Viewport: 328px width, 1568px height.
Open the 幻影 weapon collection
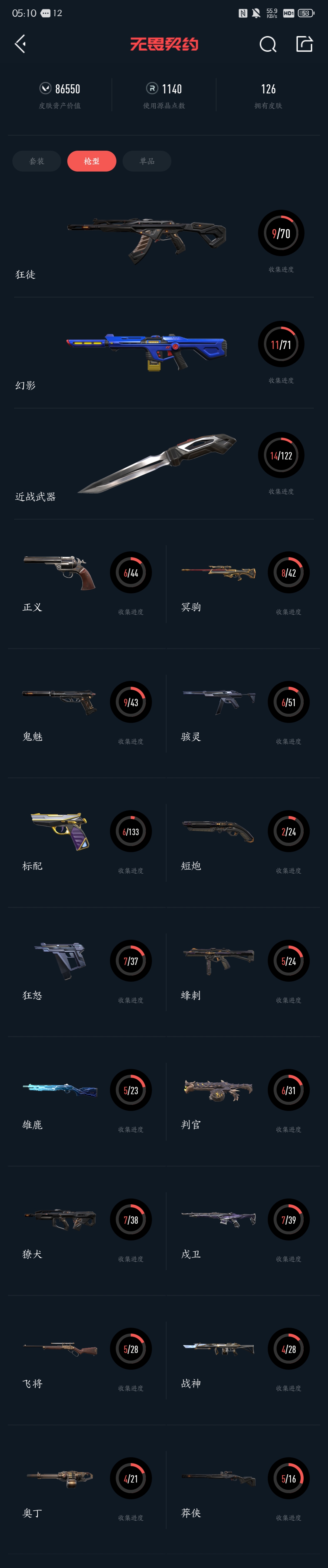pos(146,352)
